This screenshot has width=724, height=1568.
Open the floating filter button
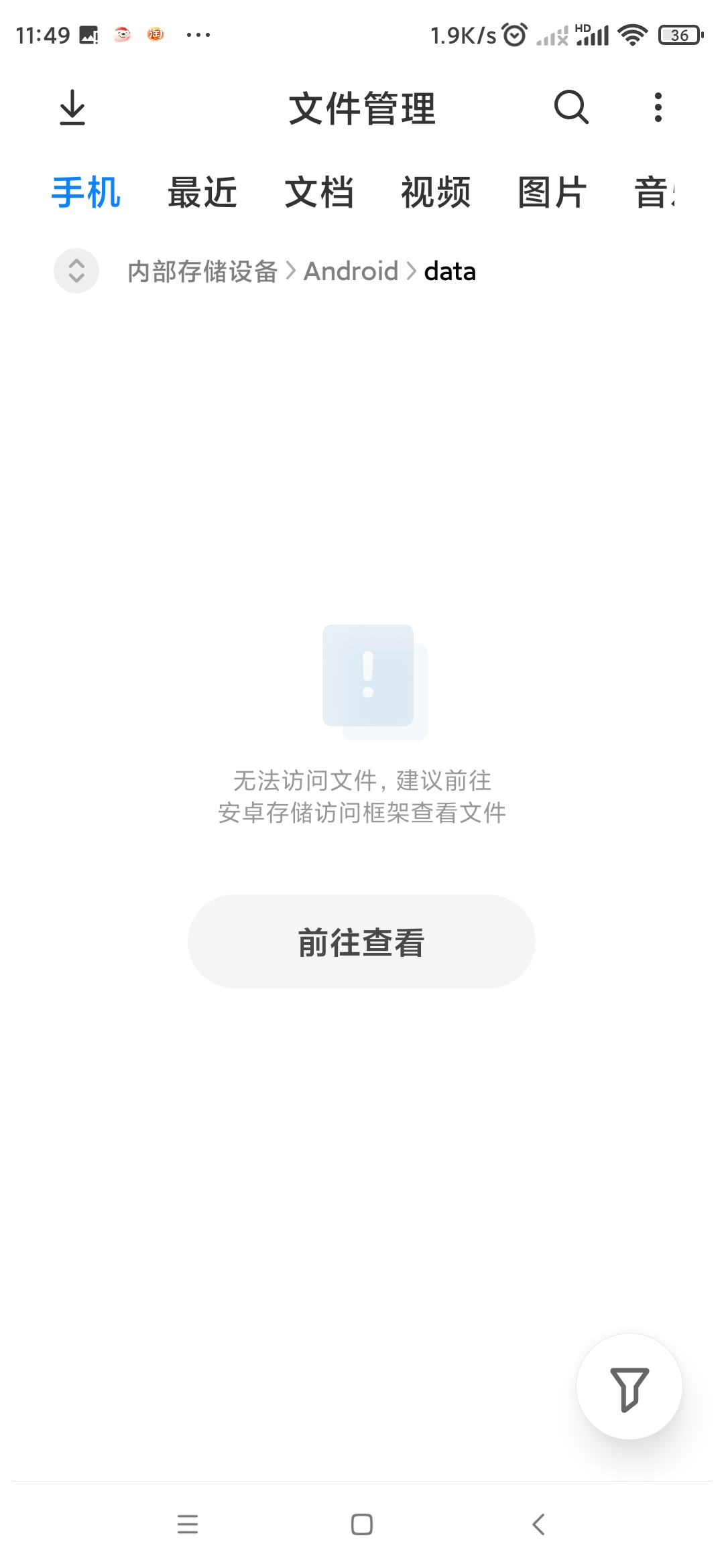629,1386
